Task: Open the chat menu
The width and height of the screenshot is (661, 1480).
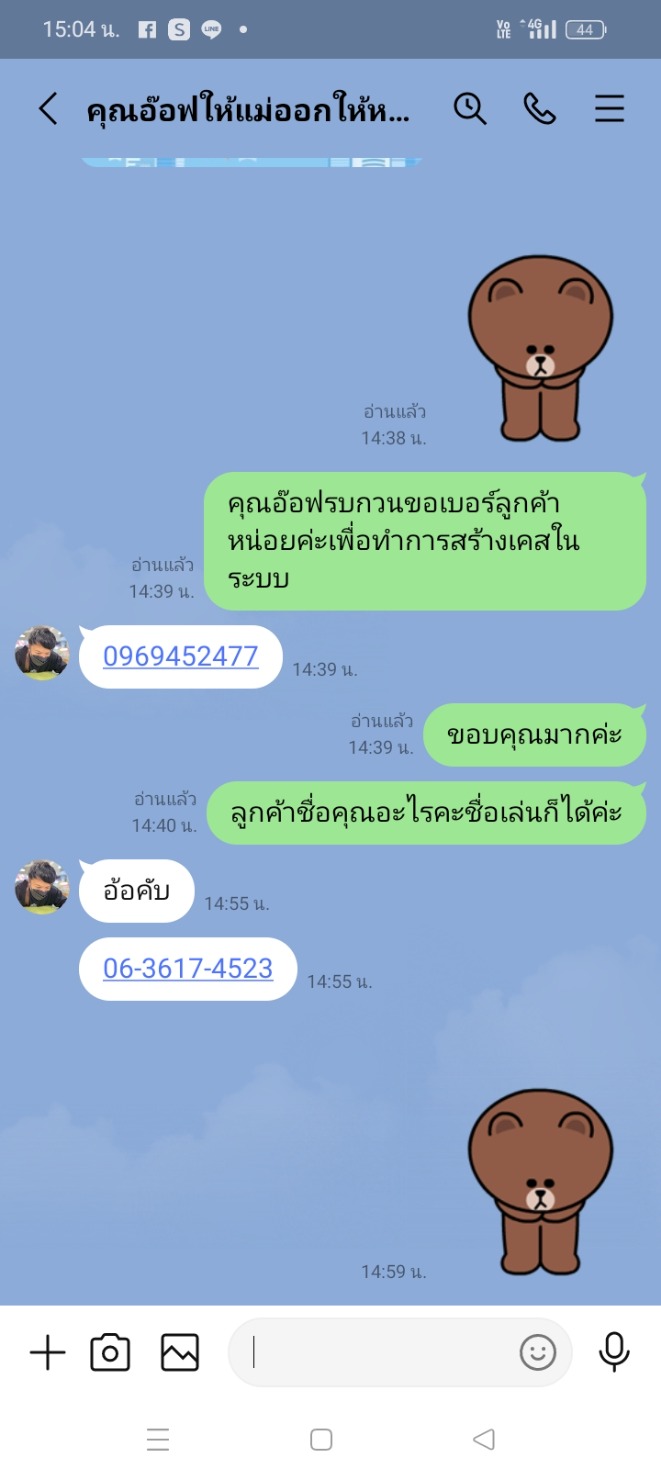Action: [609, 109]
